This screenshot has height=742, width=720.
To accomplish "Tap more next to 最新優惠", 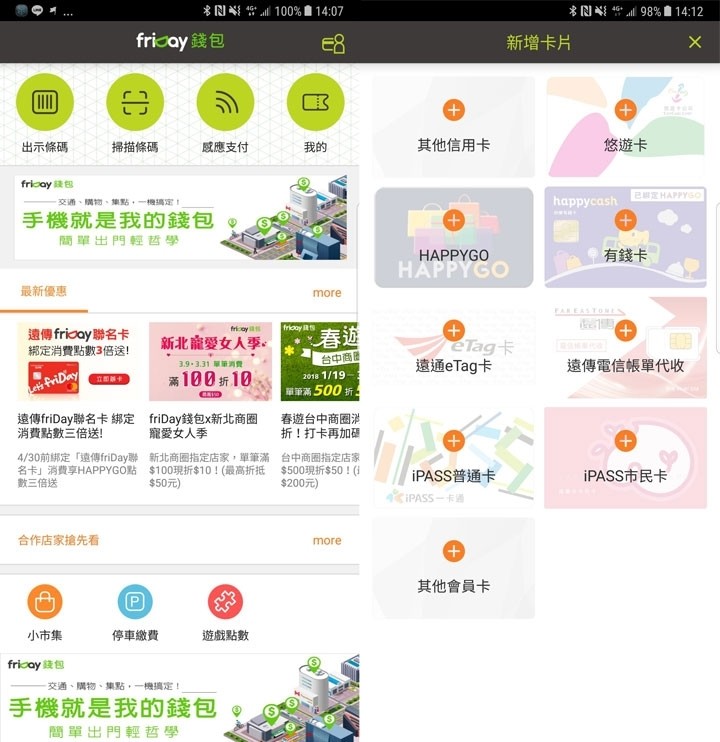I will pyautogui.click(x=327, y=293).
